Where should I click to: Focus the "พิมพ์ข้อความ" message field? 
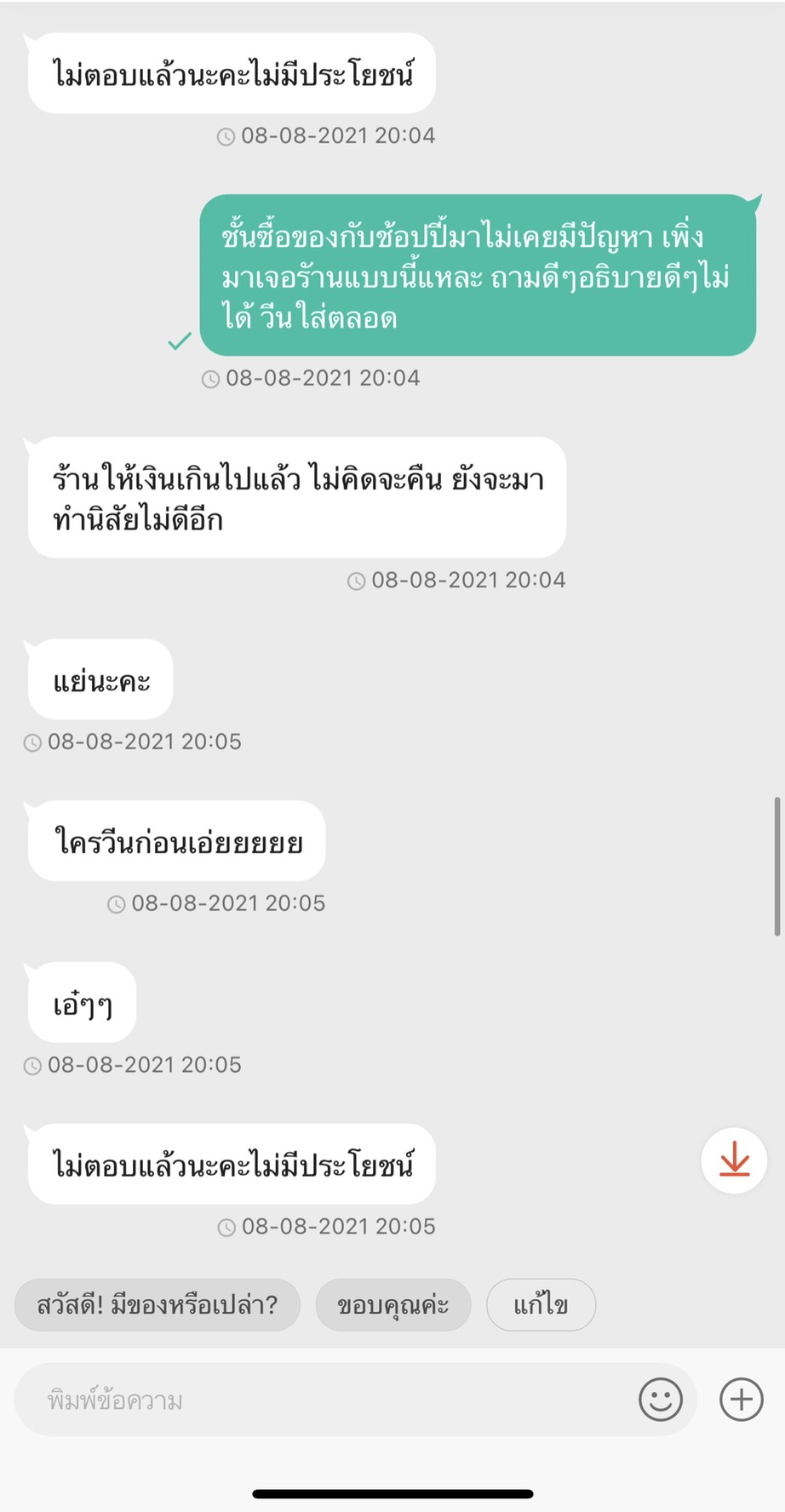[324, 1400]
